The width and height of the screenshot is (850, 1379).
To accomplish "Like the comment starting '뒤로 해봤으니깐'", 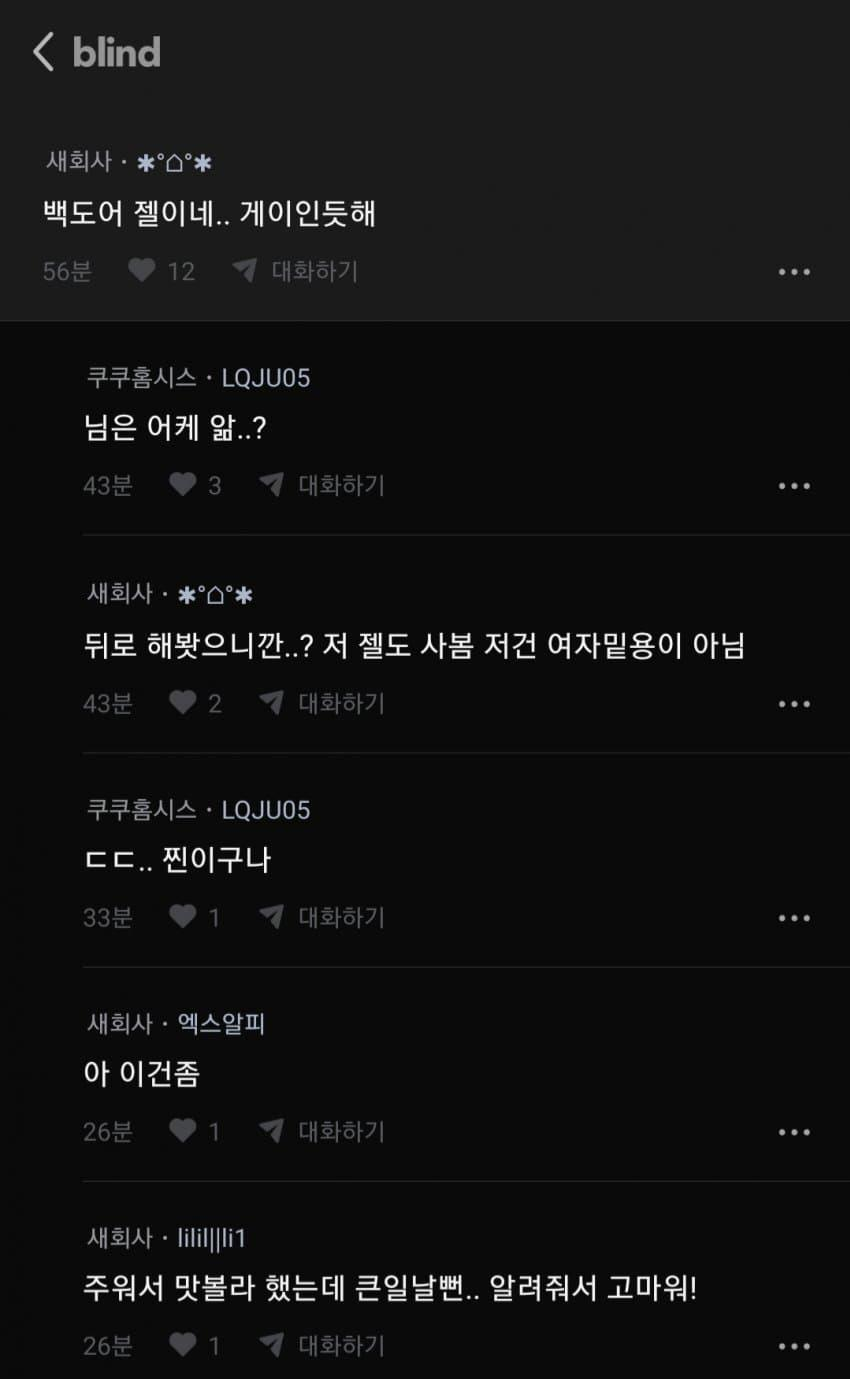I will 182,703.
